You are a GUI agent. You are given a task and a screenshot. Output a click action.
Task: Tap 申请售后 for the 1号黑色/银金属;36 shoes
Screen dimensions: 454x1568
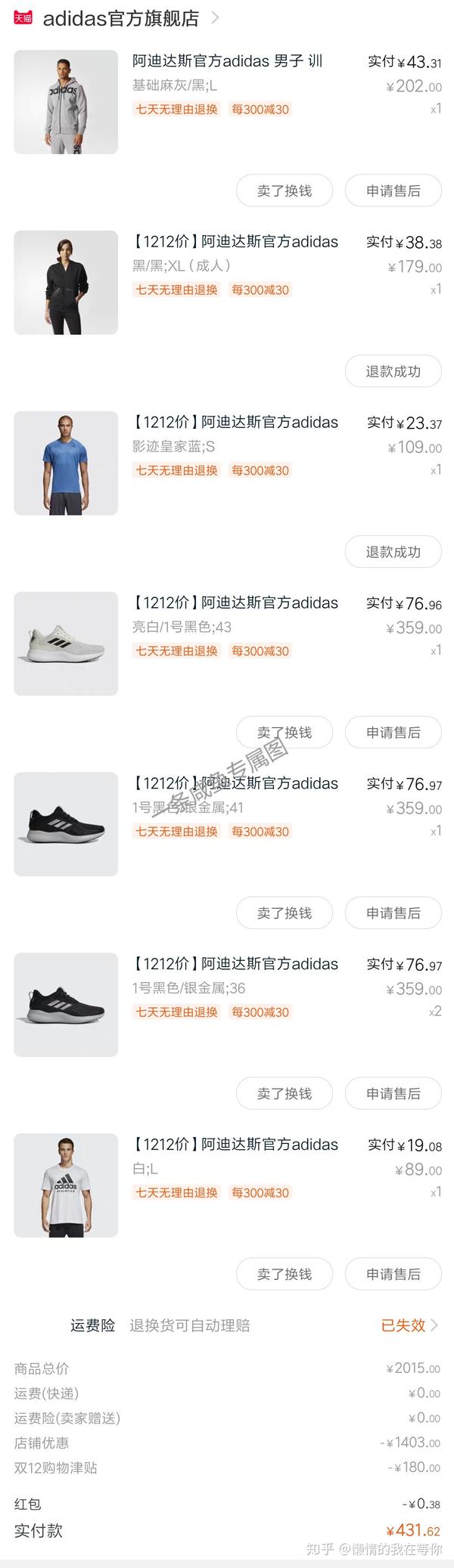point(393,1094)
